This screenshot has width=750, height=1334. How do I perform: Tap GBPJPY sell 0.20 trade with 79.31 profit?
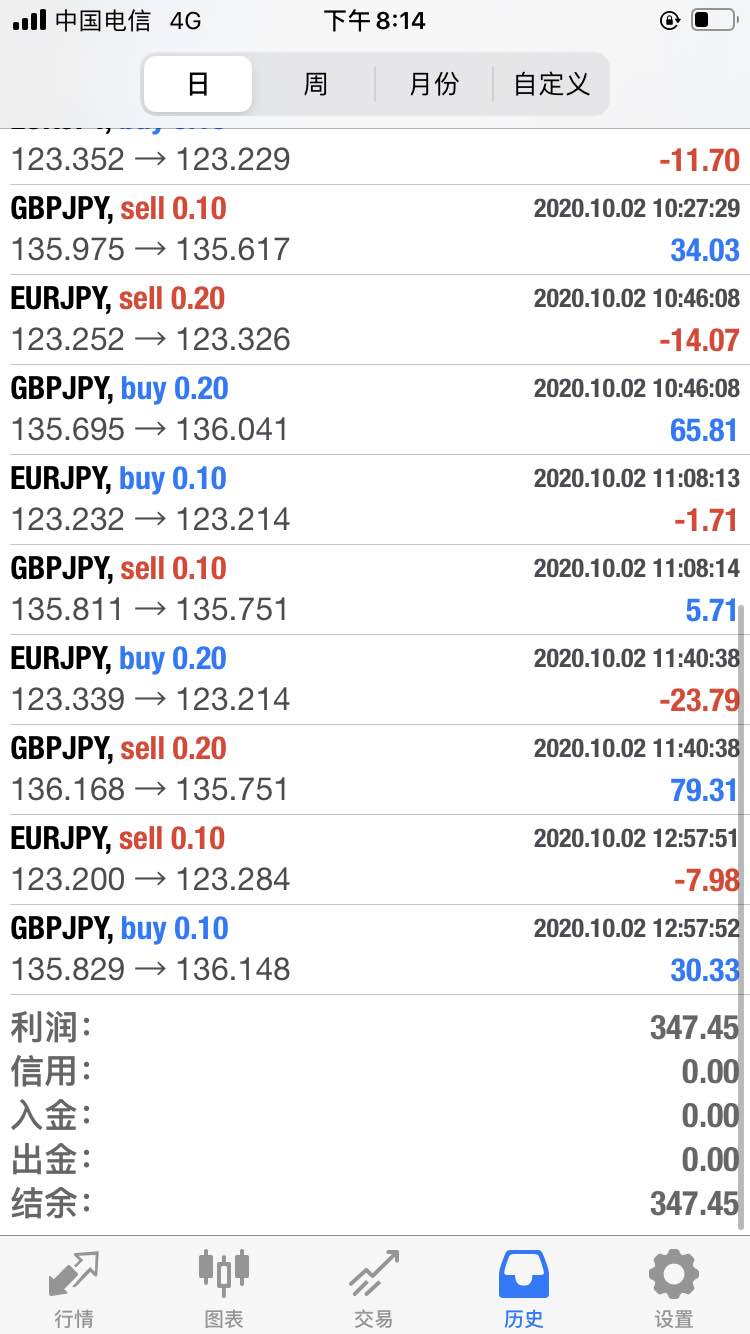pyautogui.click(x=375, y=770)
